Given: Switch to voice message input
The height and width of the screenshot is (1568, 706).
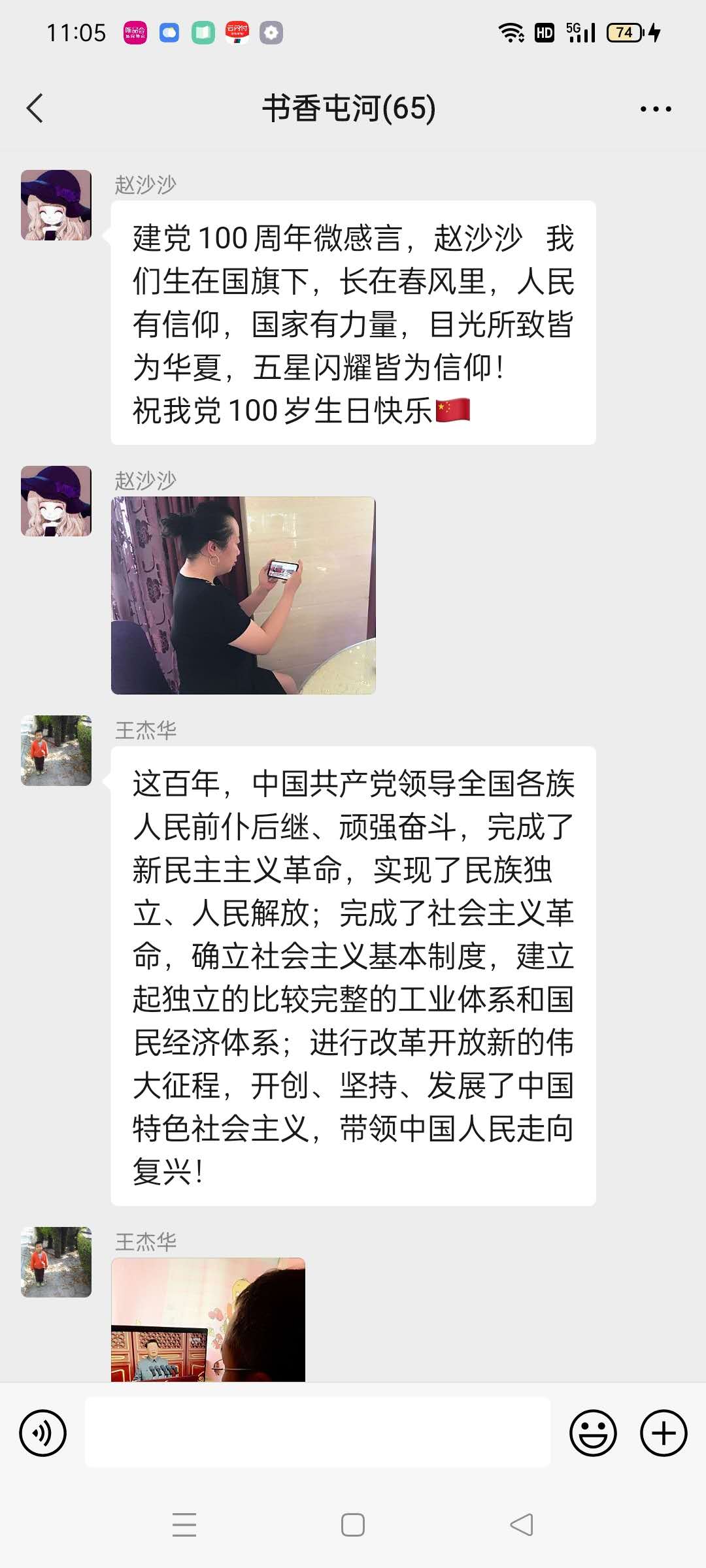Looking at the screenshot, I should click(x=43, y=1433).
